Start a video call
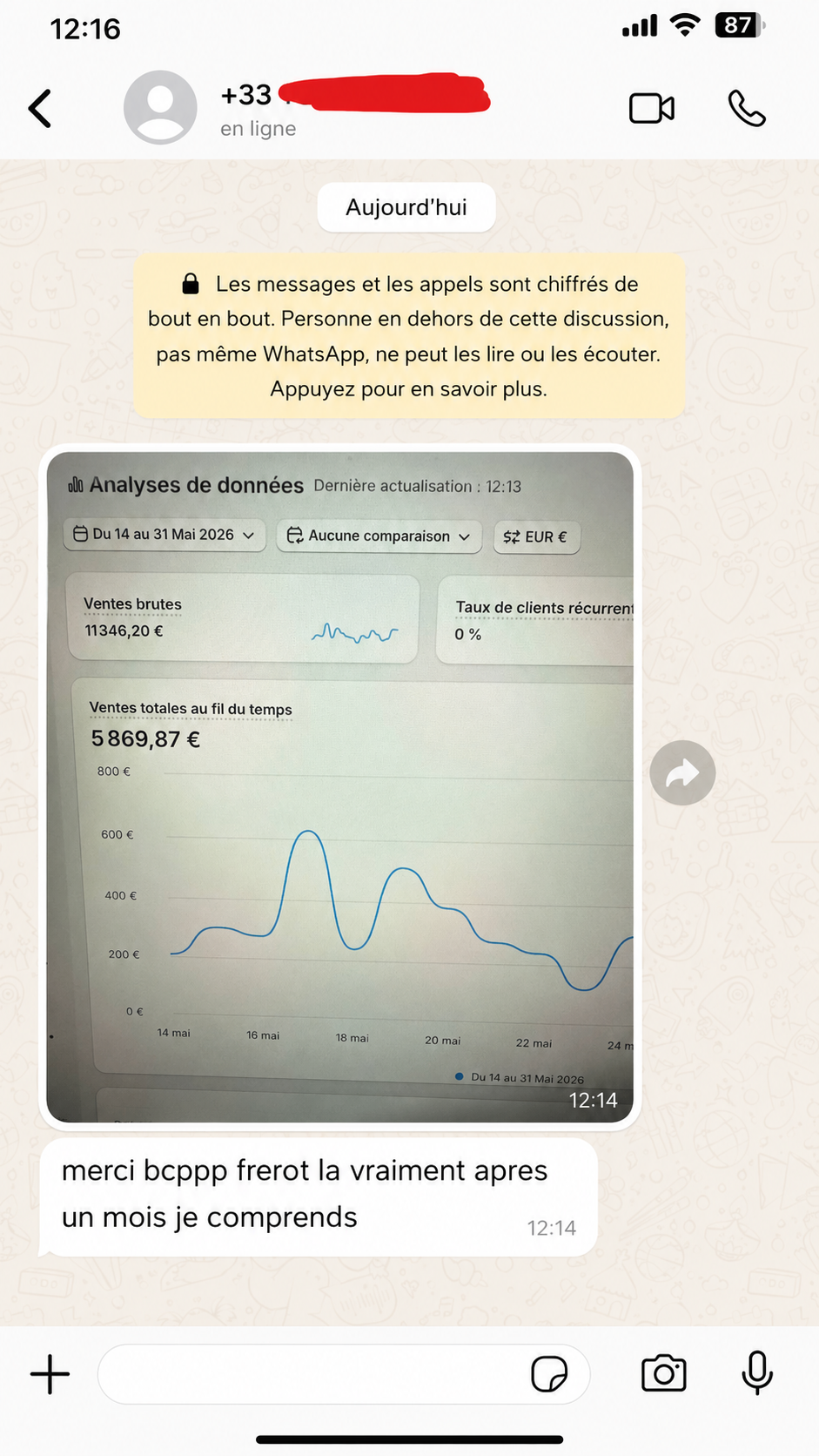 click(652, 109)
